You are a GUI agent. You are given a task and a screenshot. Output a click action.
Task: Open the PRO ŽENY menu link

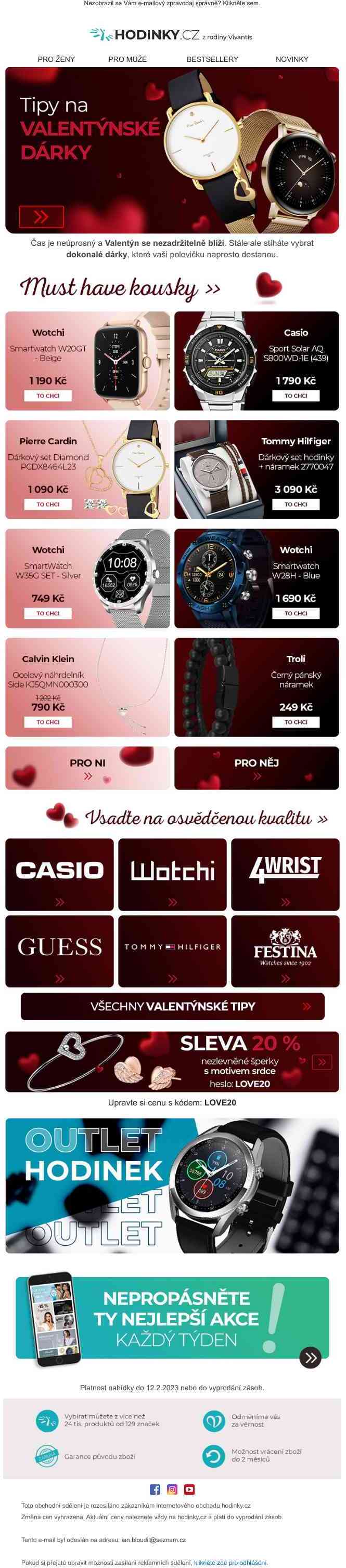(x=56, y=59)
